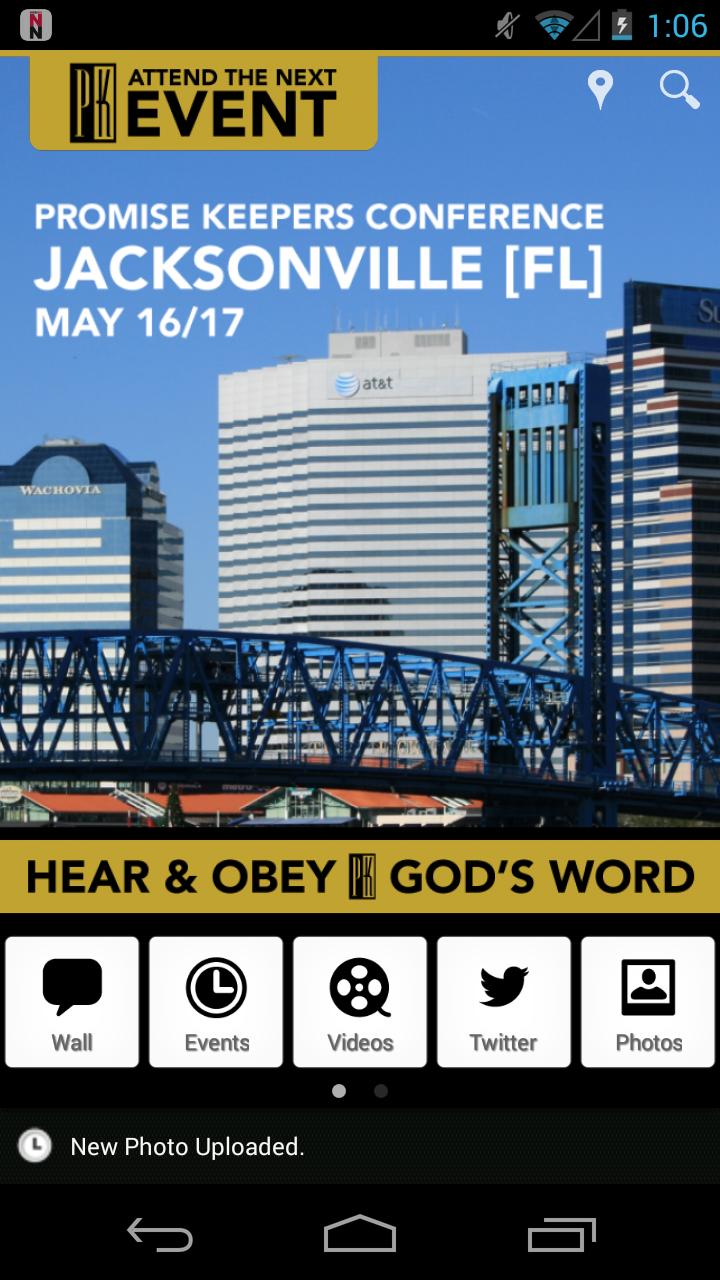Go to Videos
Image resolution: width=720 pixels, height=1280 pixels.
click(x=360, y=1002)
